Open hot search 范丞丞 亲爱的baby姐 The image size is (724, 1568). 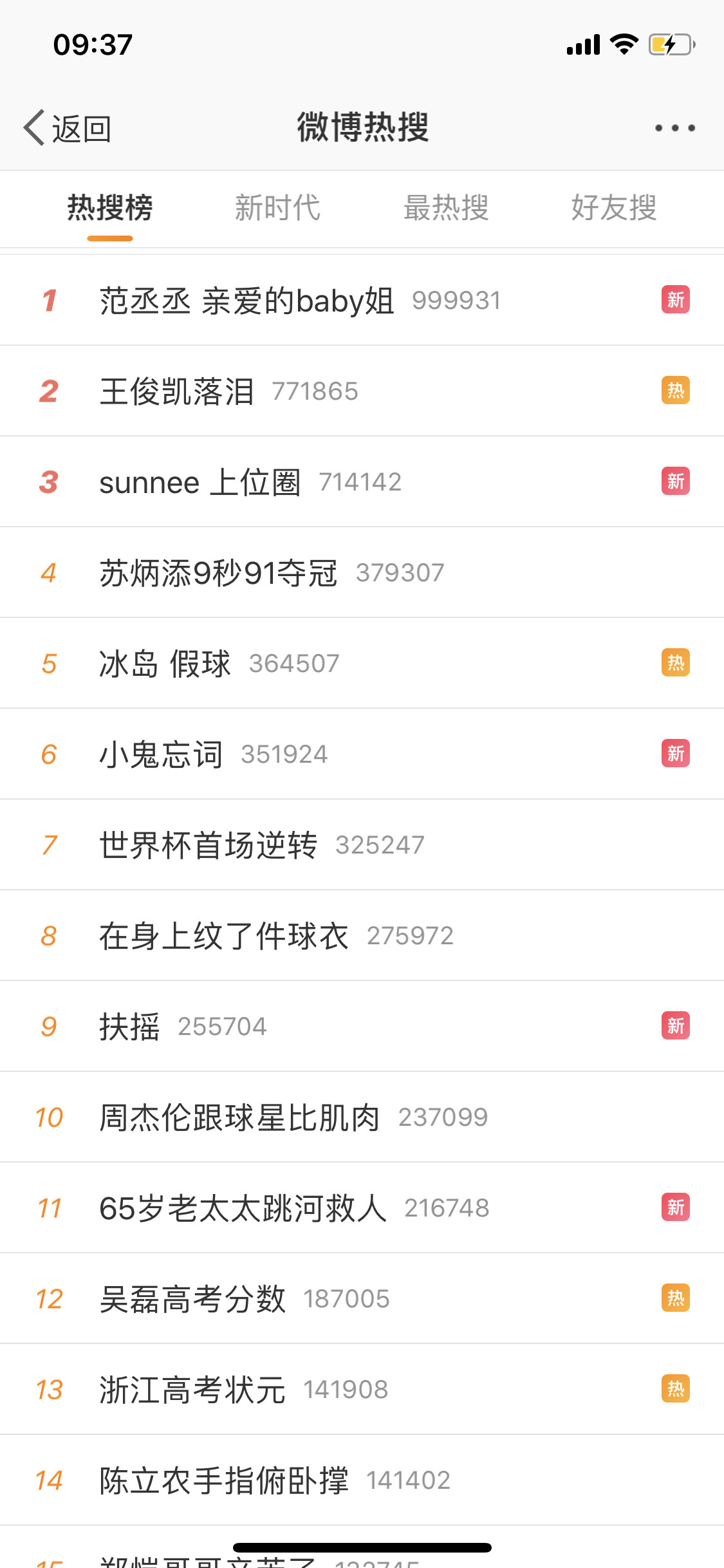246,301
